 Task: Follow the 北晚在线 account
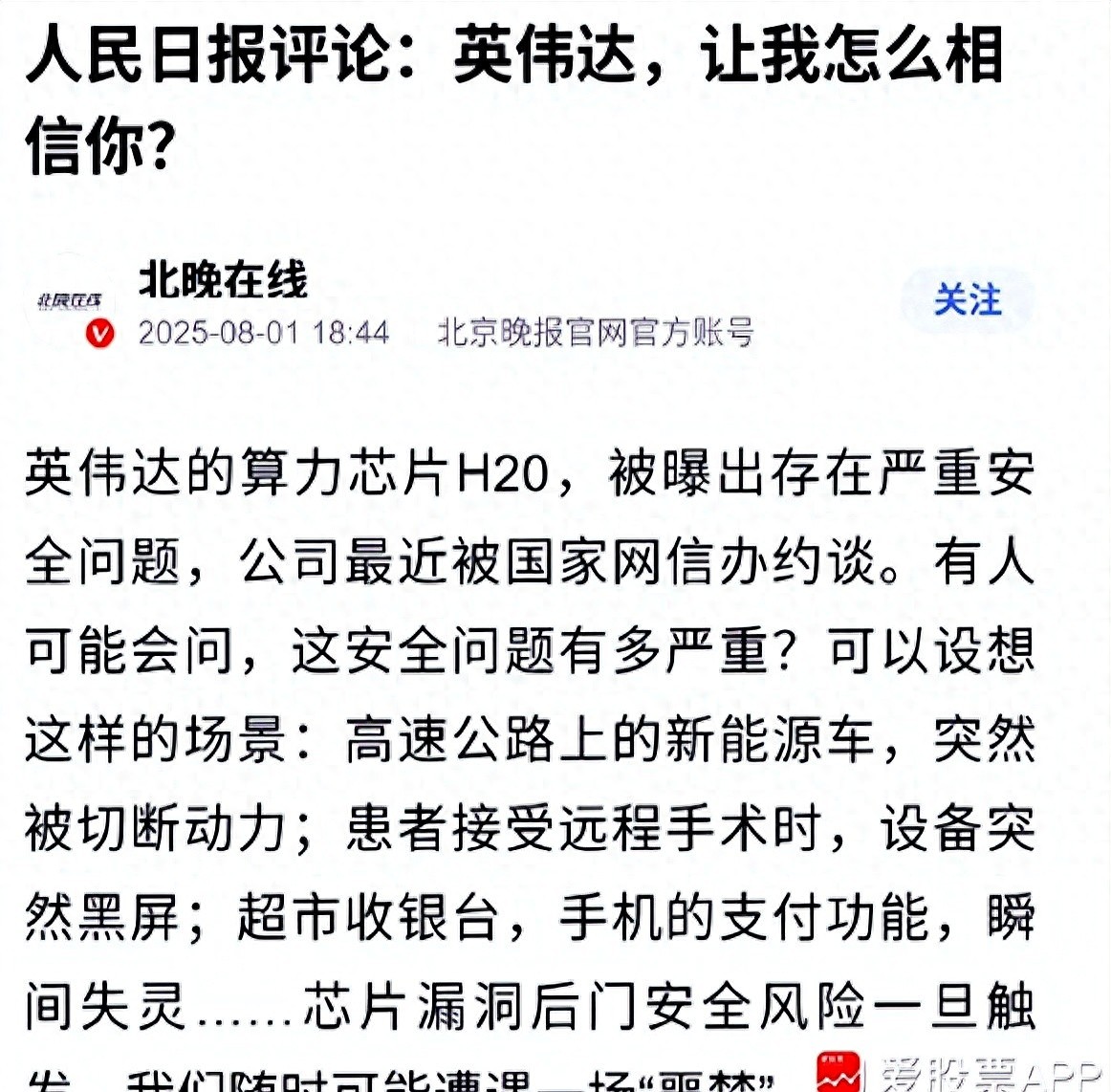[967, 300]
